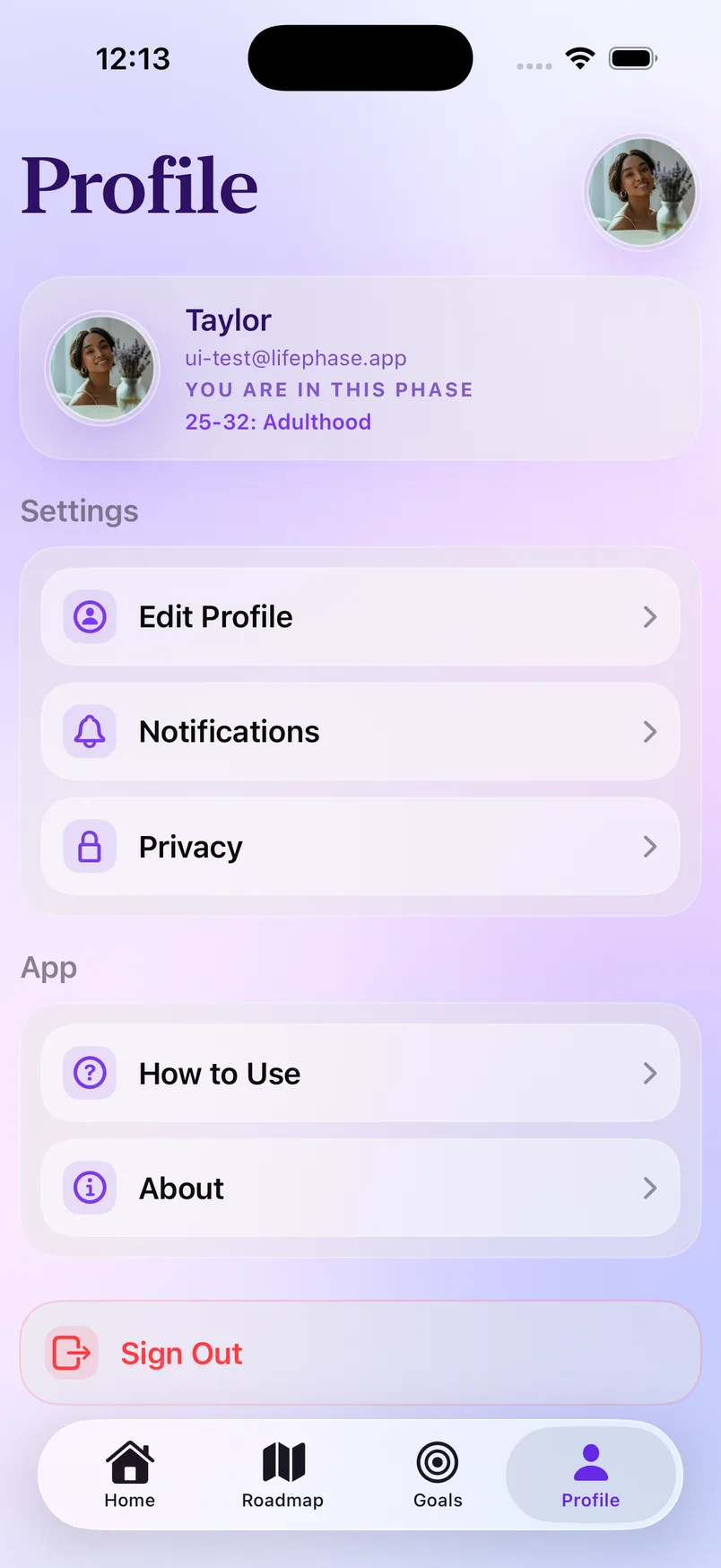Open the Home icon in the bottom bar
The image size is (721, 1568).
coord(129,1455)
